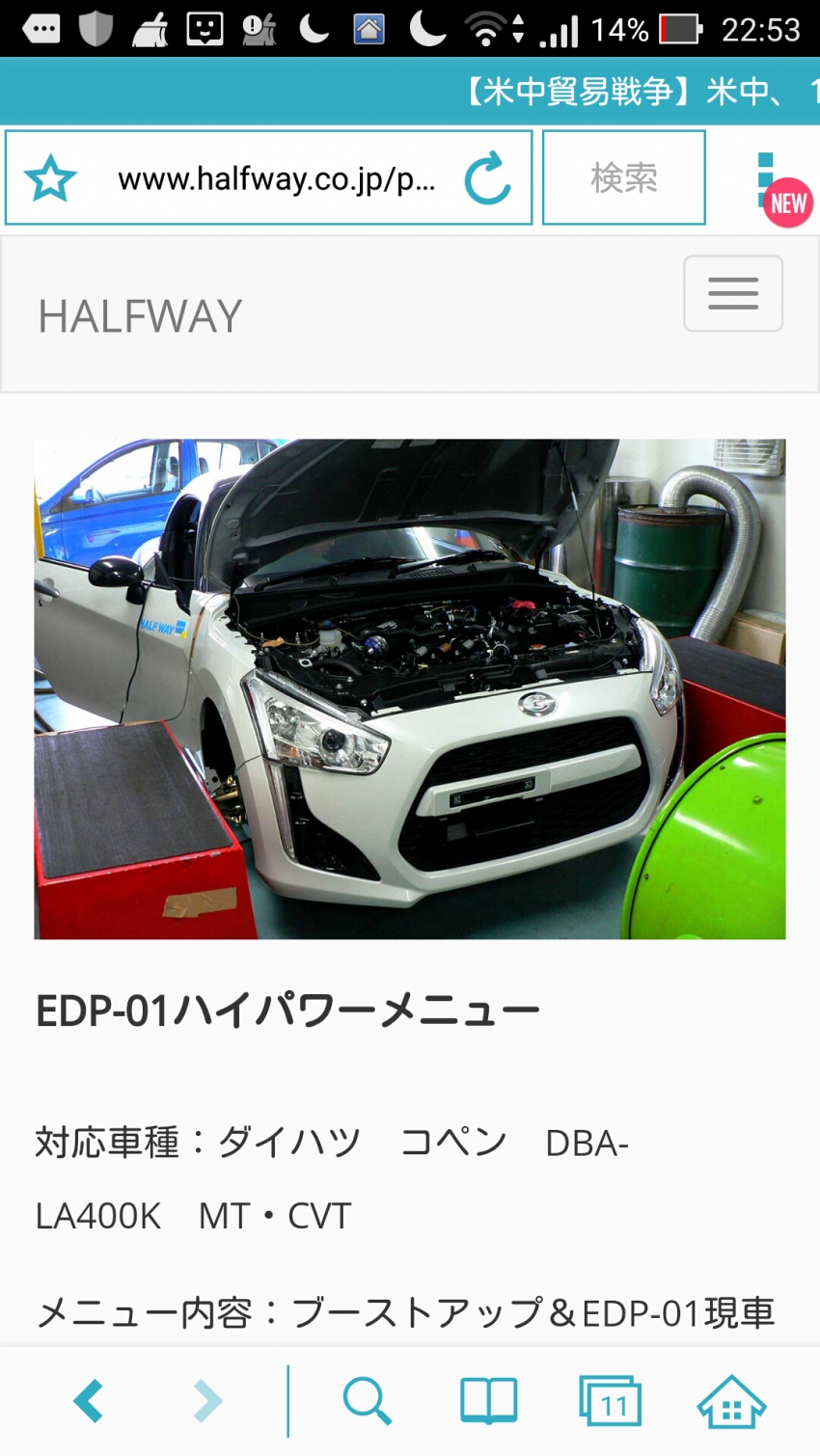
Task: Tap the URL address field
Action: 276,179
